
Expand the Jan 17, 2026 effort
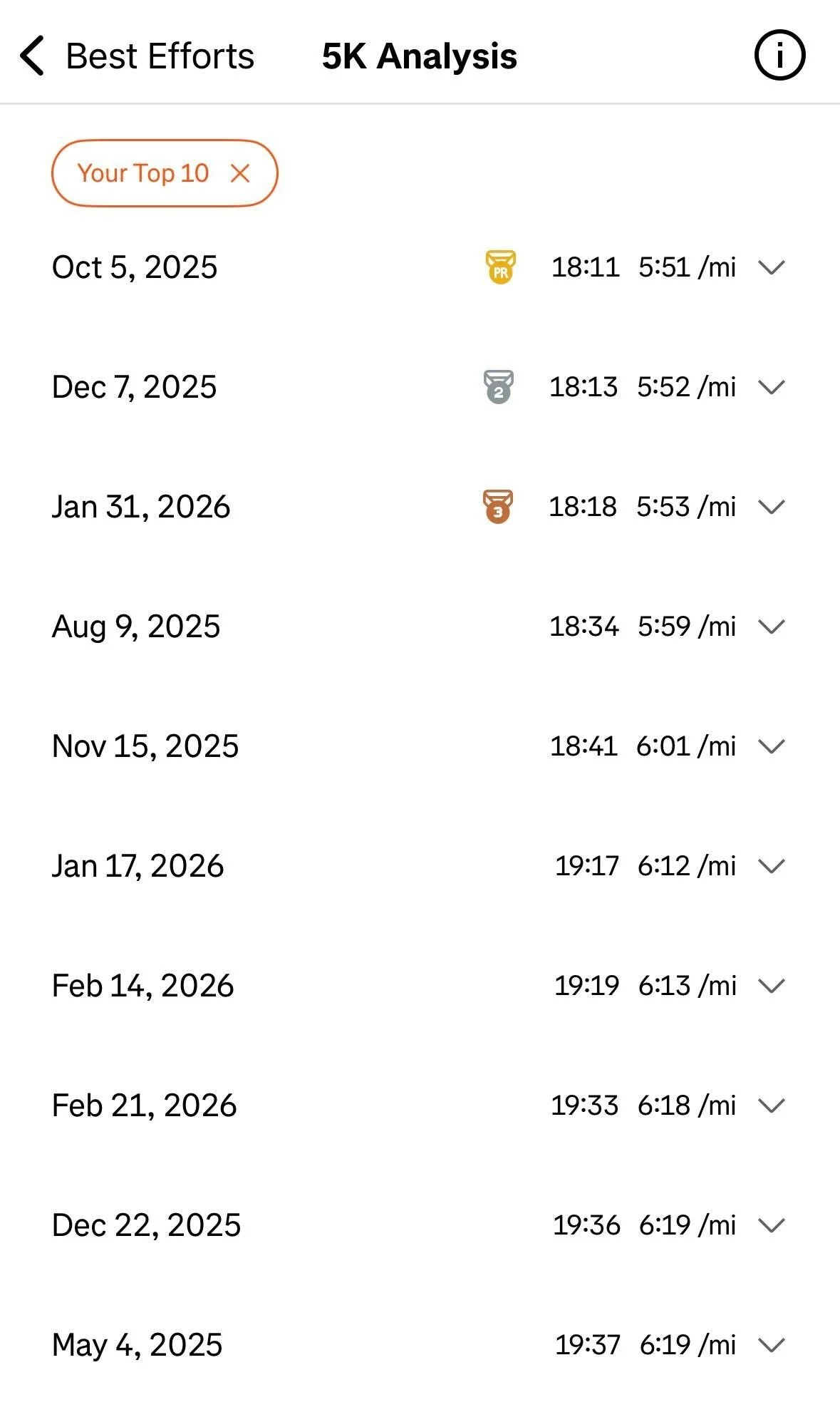pos(772,866)
